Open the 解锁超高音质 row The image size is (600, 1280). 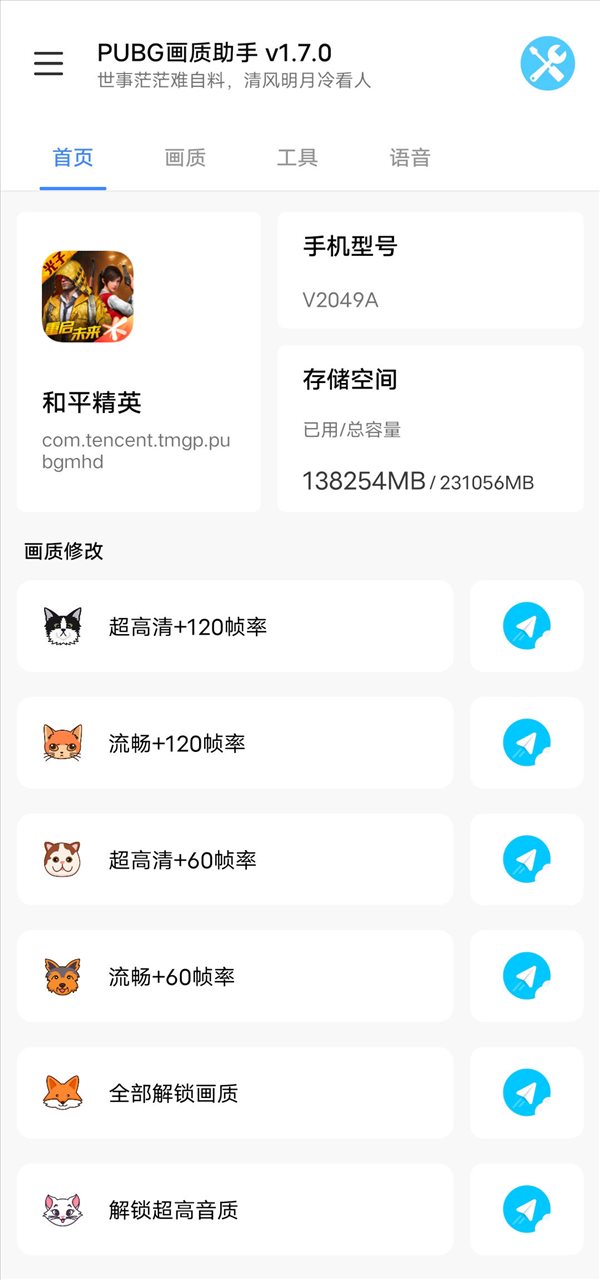pyautogui.click(x=235, y=1209)
